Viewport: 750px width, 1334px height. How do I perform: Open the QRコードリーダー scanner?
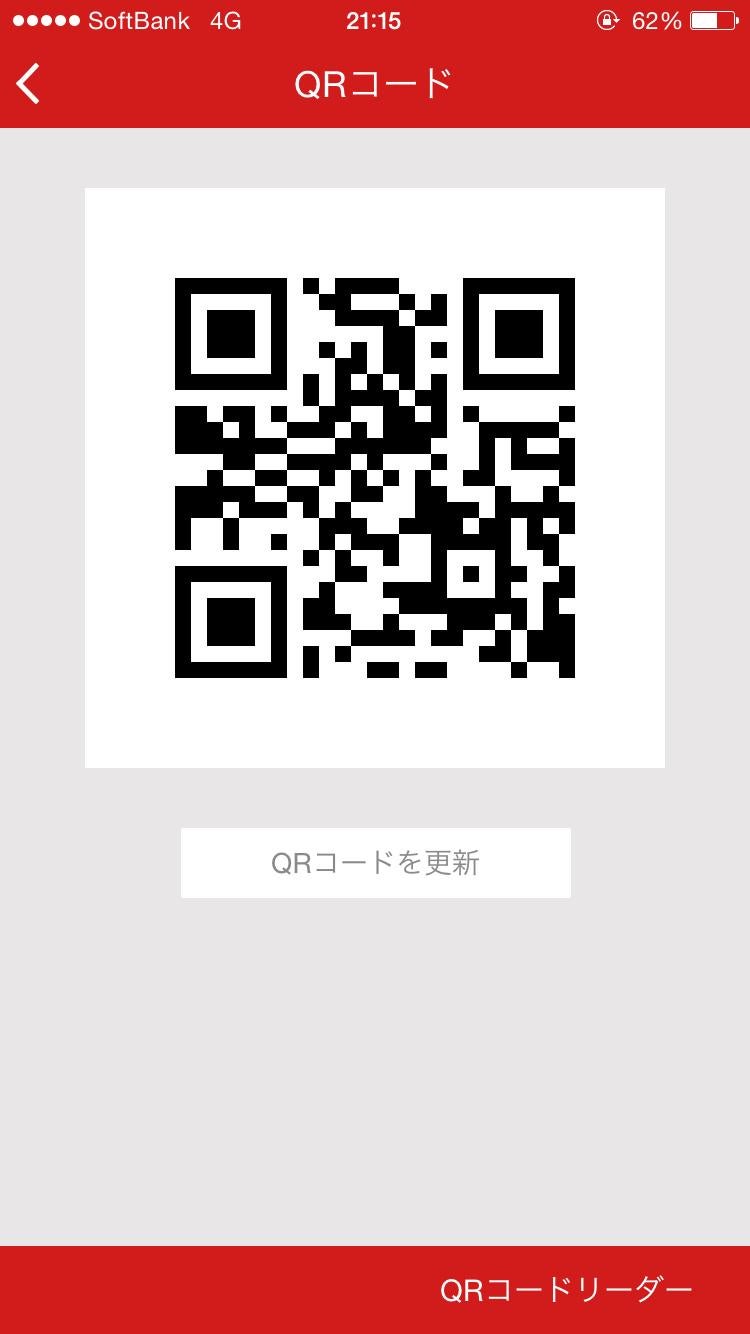coord(565,1291)
